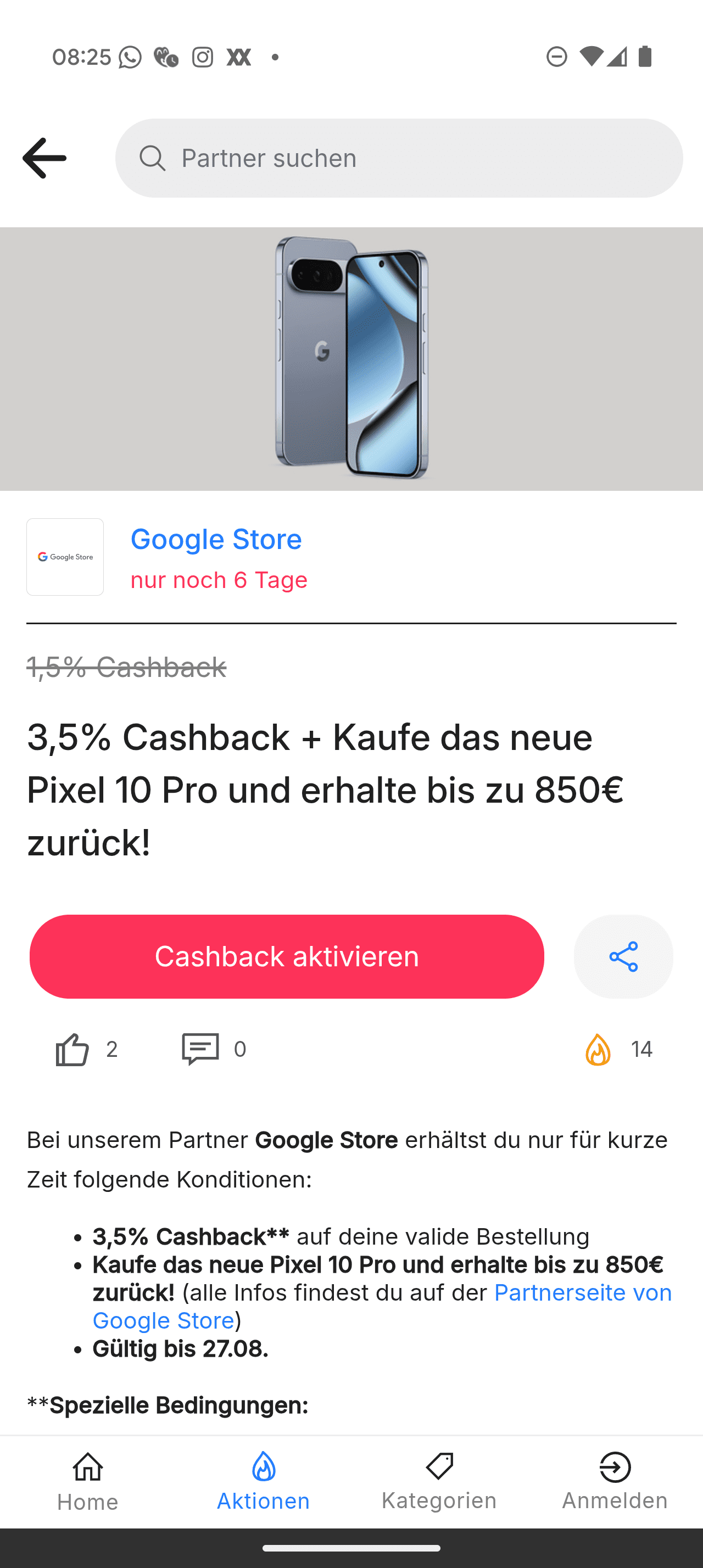Screen dimensions: 703x1568
Task: Activate cashback with Cashback aktivieren button
Action: (287, 956)
